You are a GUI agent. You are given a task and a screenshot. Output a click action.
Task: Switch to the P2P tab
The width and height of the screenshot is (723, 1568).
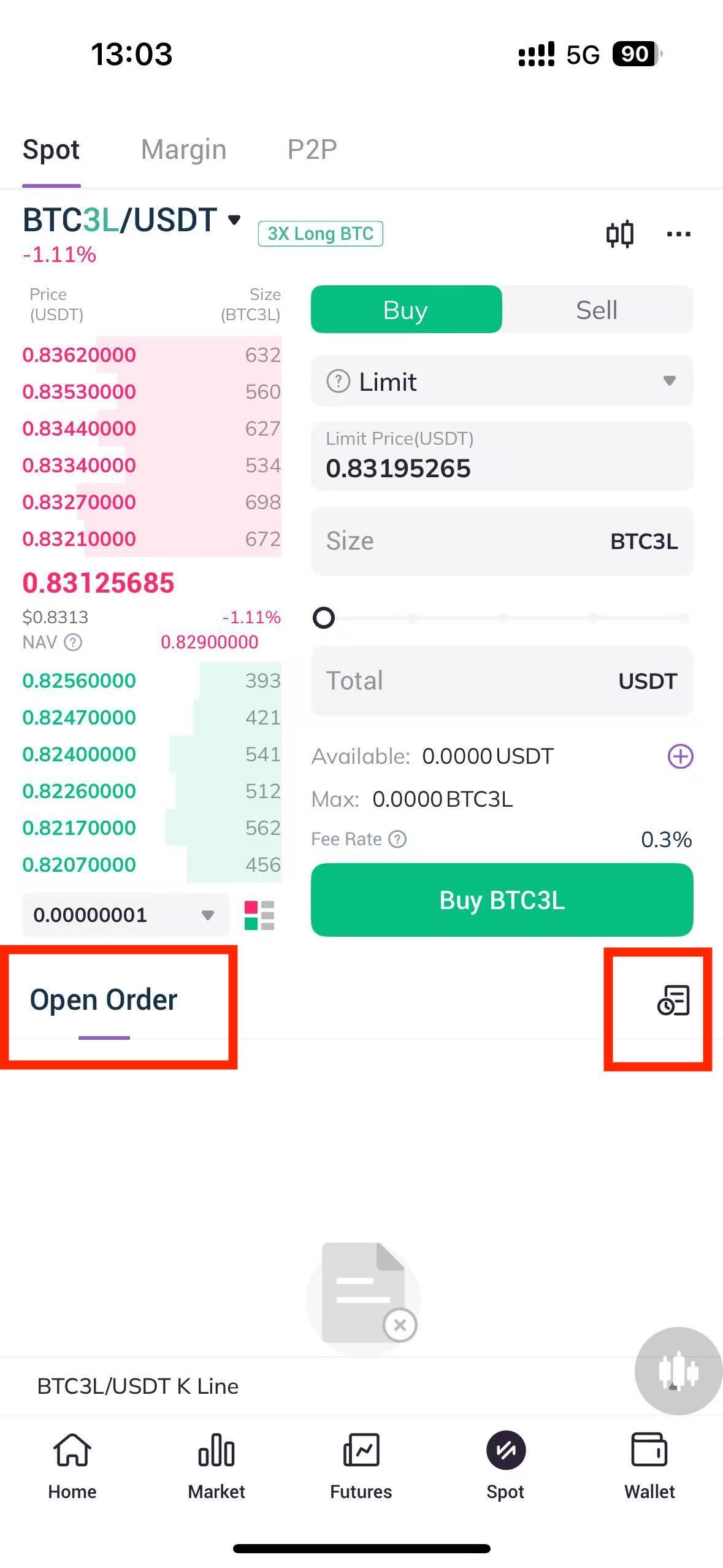[312, 150]
